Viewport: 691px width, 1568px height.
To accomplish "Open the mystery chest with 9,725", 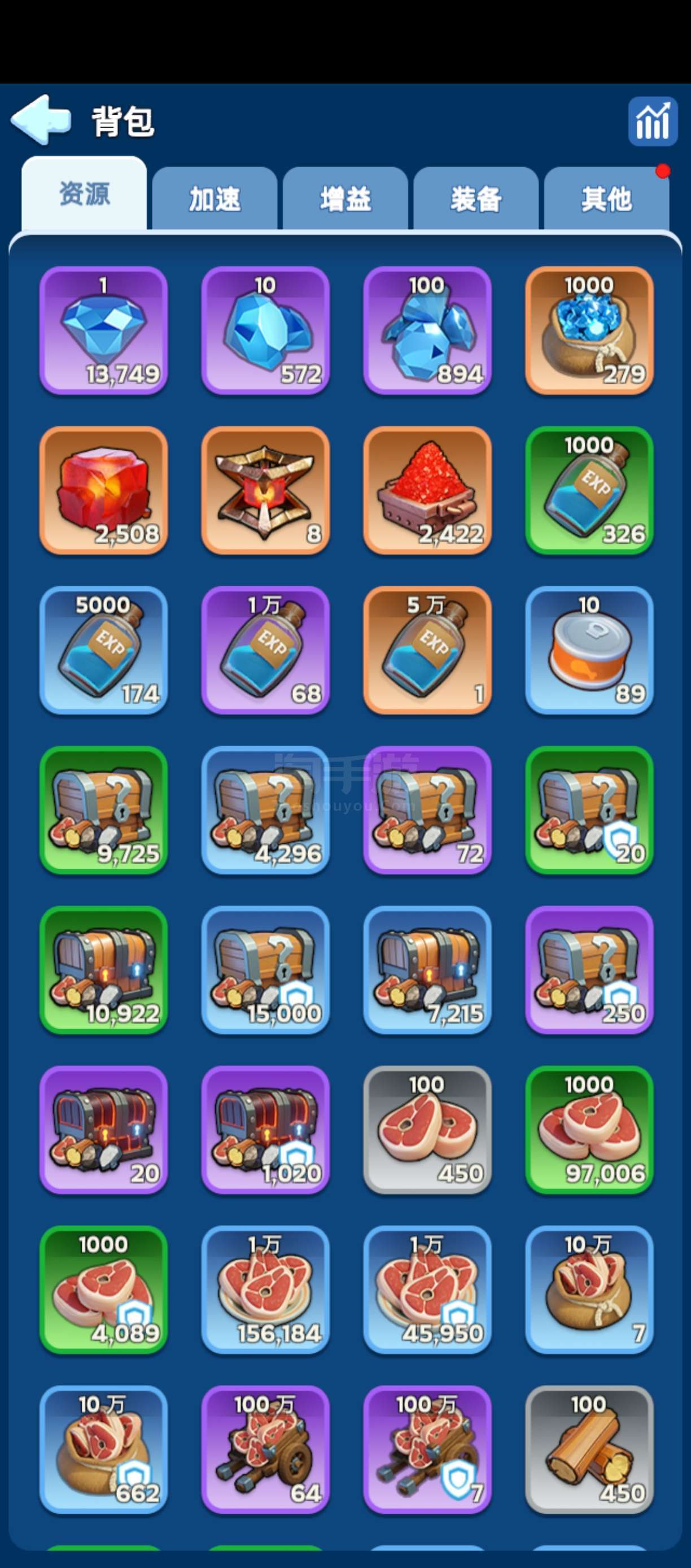I will coord(103,810).
